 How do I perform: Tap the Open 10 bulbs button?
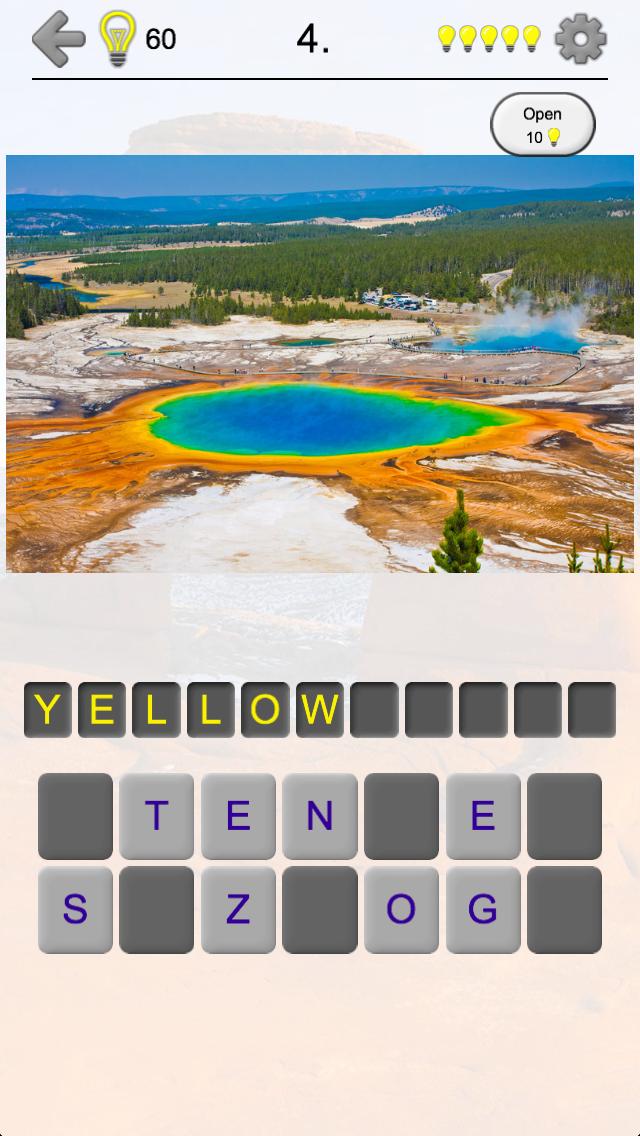pyautogui.click(x=542, y=126)
